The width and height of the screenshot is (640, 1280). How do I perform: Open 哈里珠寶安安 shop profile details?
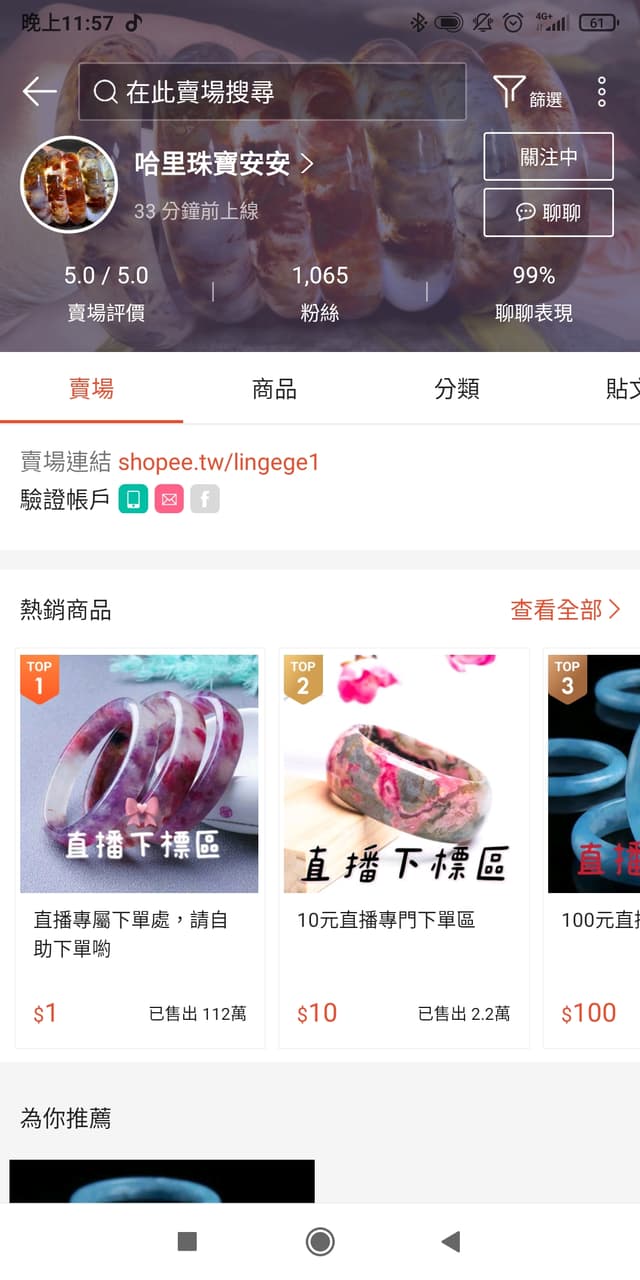[224, 164]
